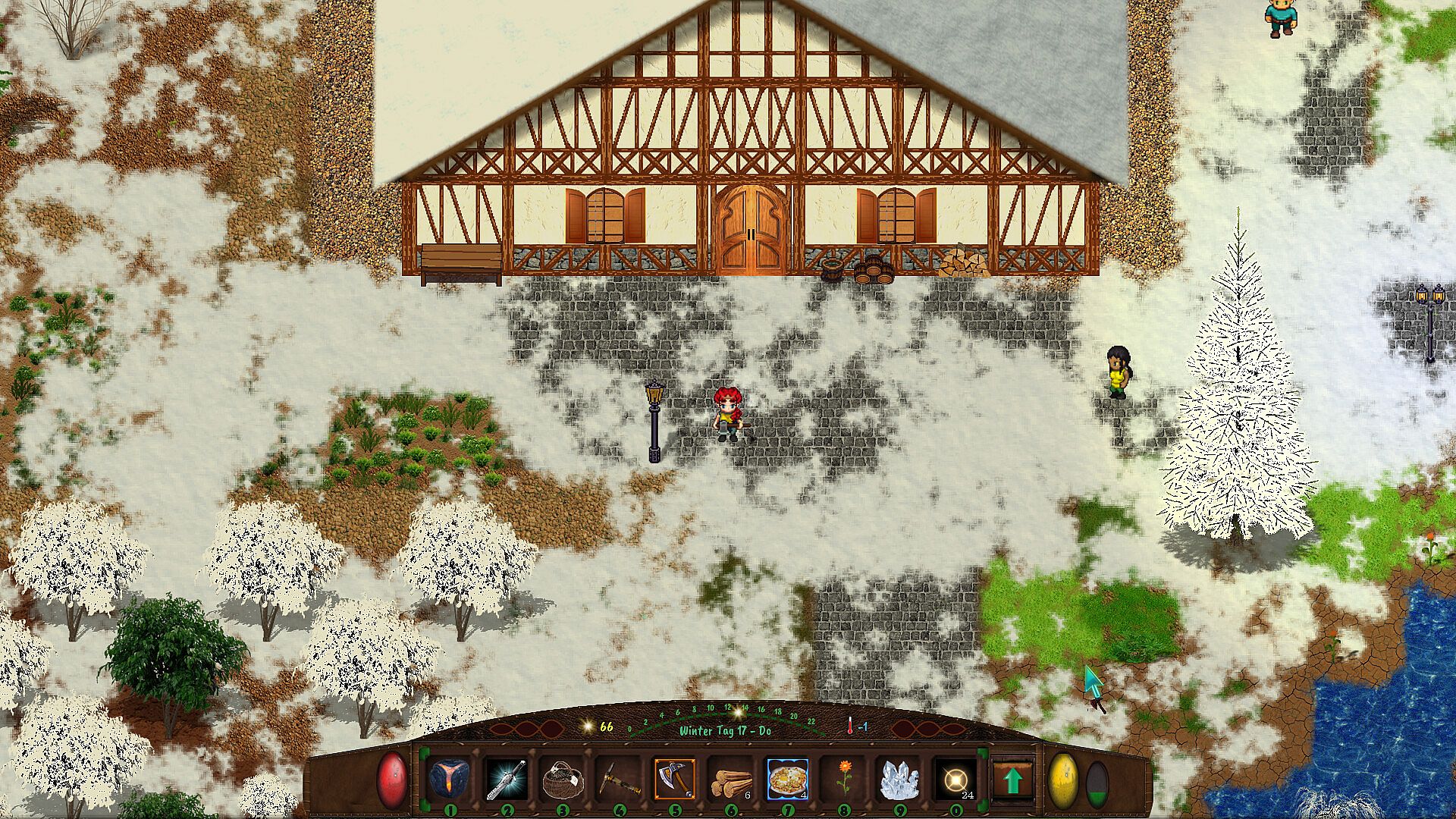This screenshot has height=819, width=1456.
Task: Equip the pickaxe in slot 4
Action: pyautogui.click(x=618, y=779)
